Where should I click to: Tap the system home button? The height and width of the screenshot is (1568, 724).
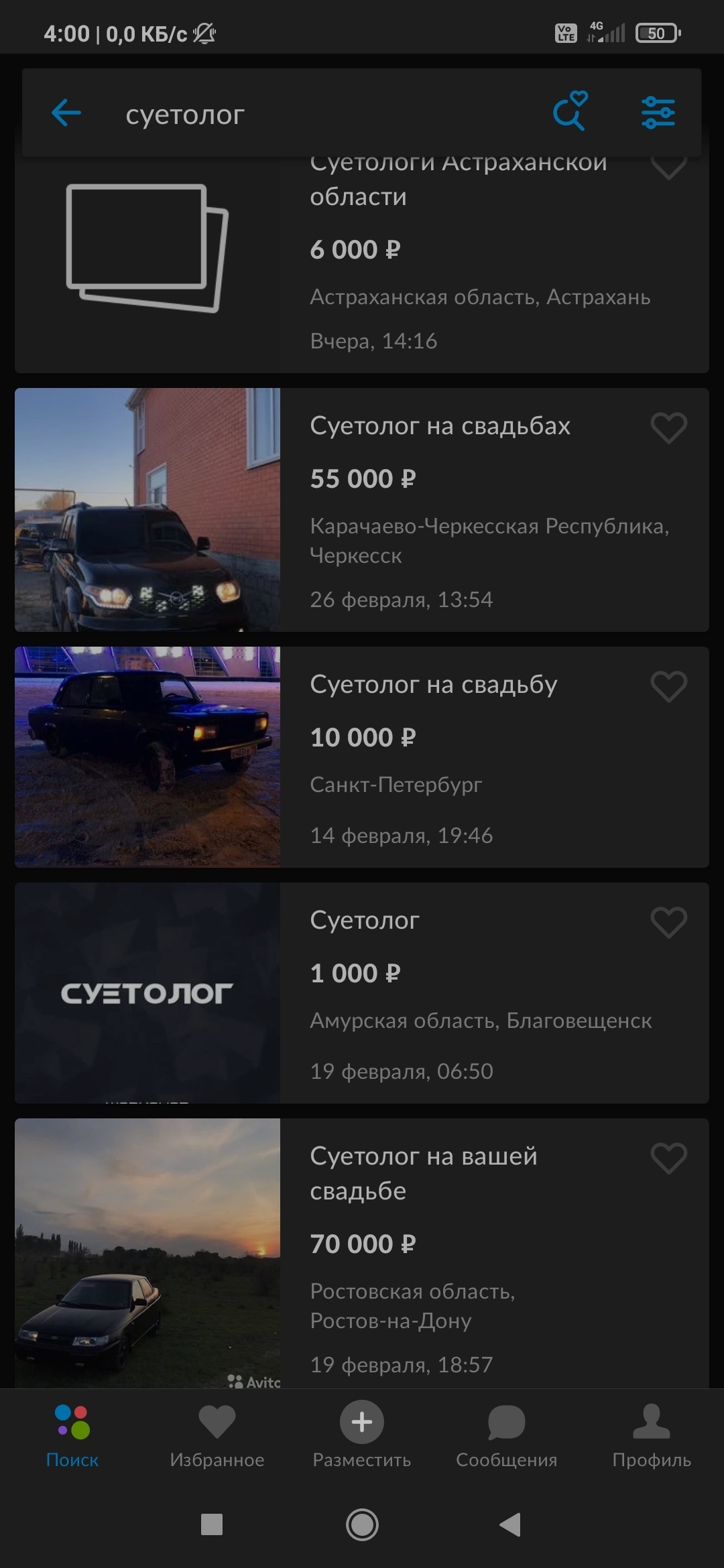coord(362,1525)
